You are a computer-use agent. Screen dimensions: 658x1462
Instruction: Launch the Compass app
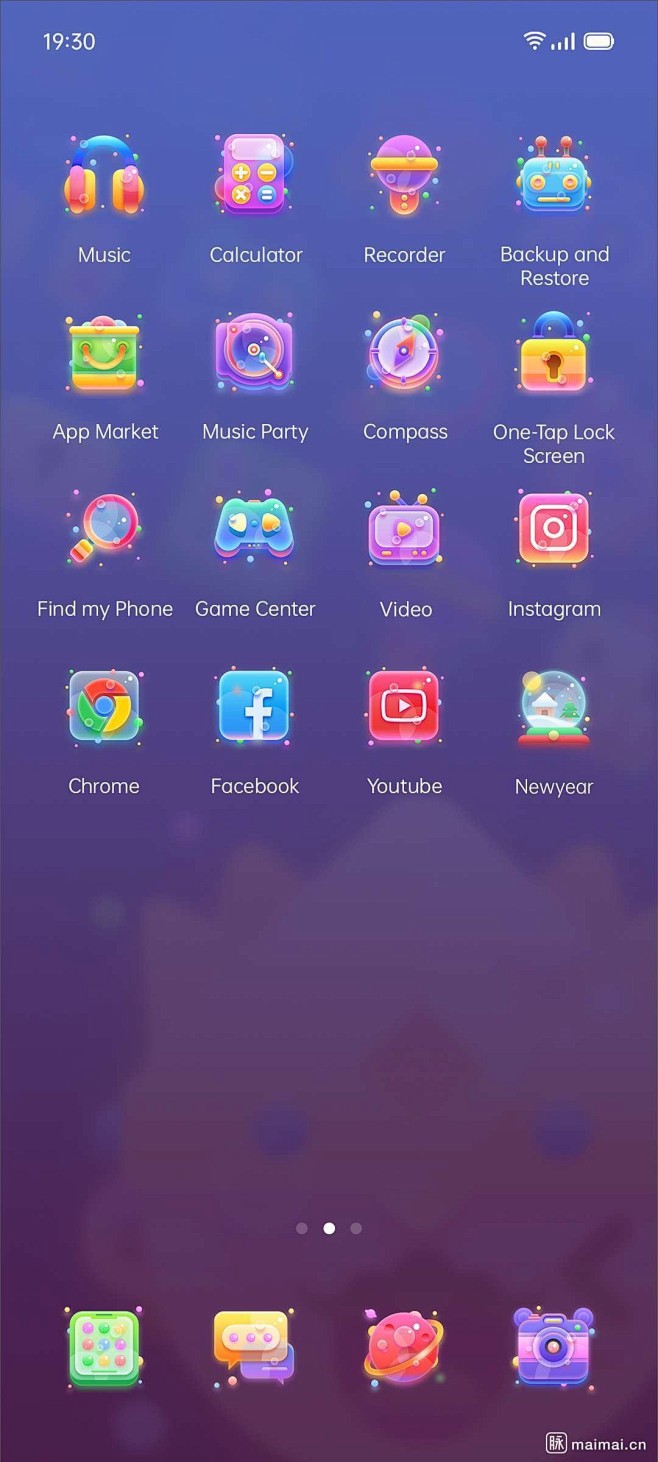(x=404, y=353)
